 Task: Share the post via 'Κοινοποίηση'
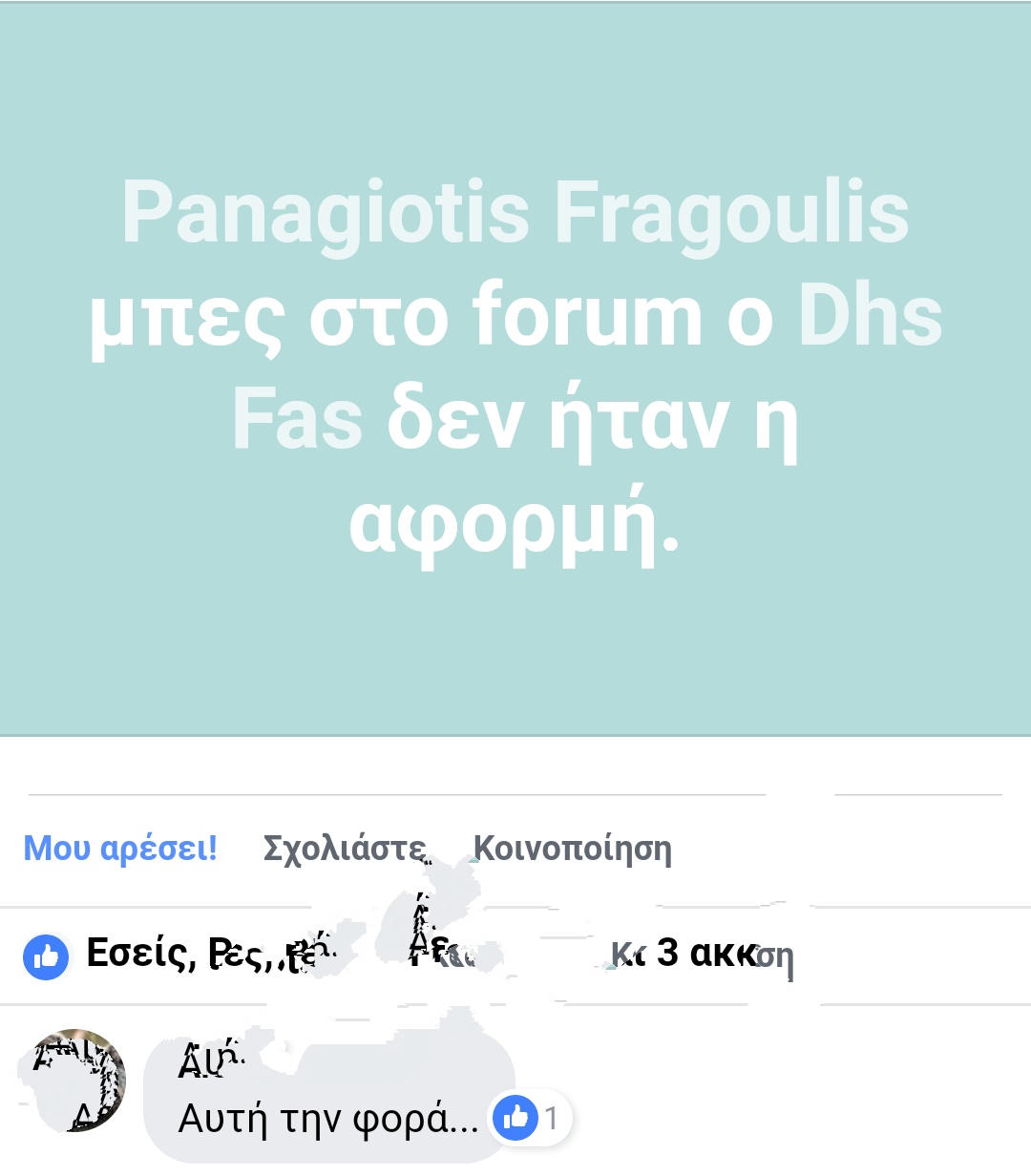[572, 848]
